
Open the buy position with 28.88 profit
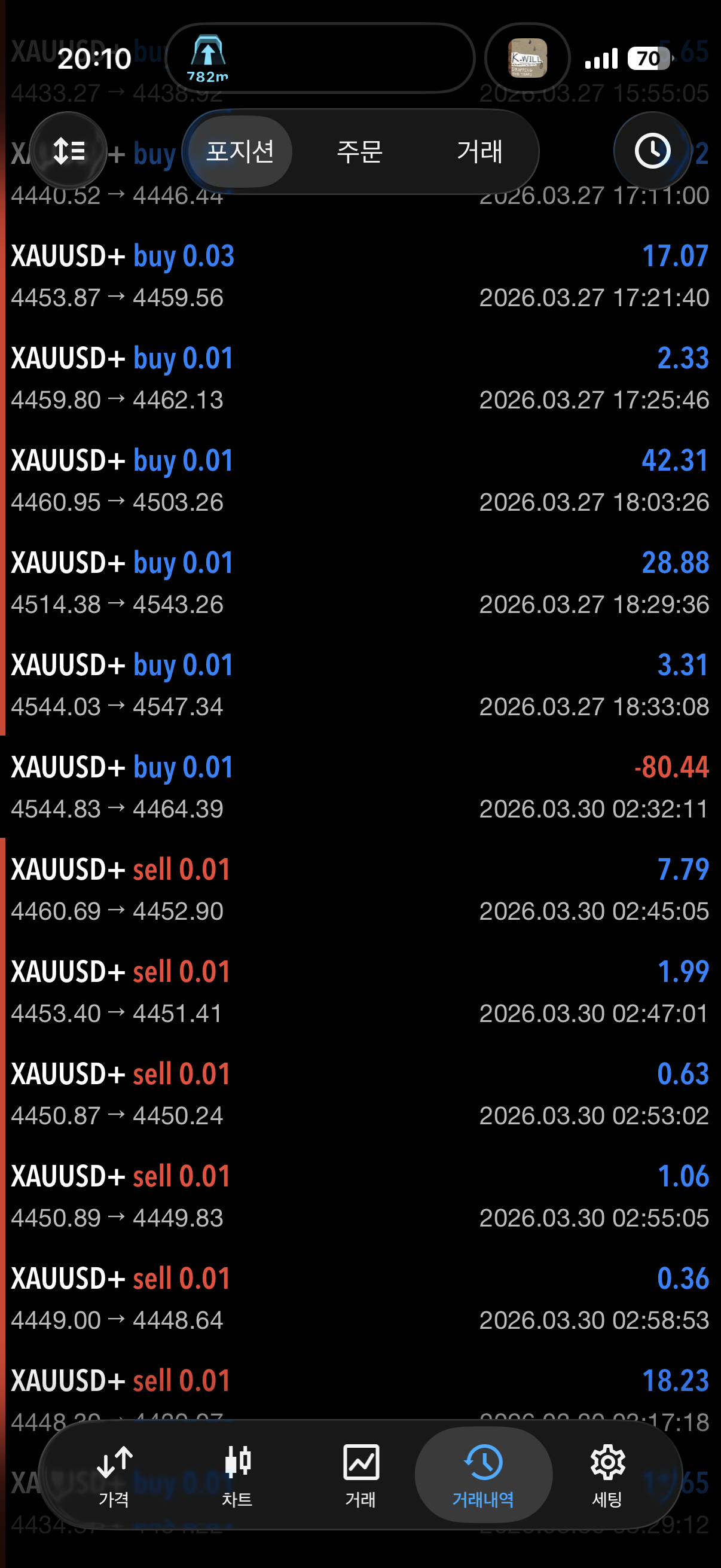pos(360,582)
